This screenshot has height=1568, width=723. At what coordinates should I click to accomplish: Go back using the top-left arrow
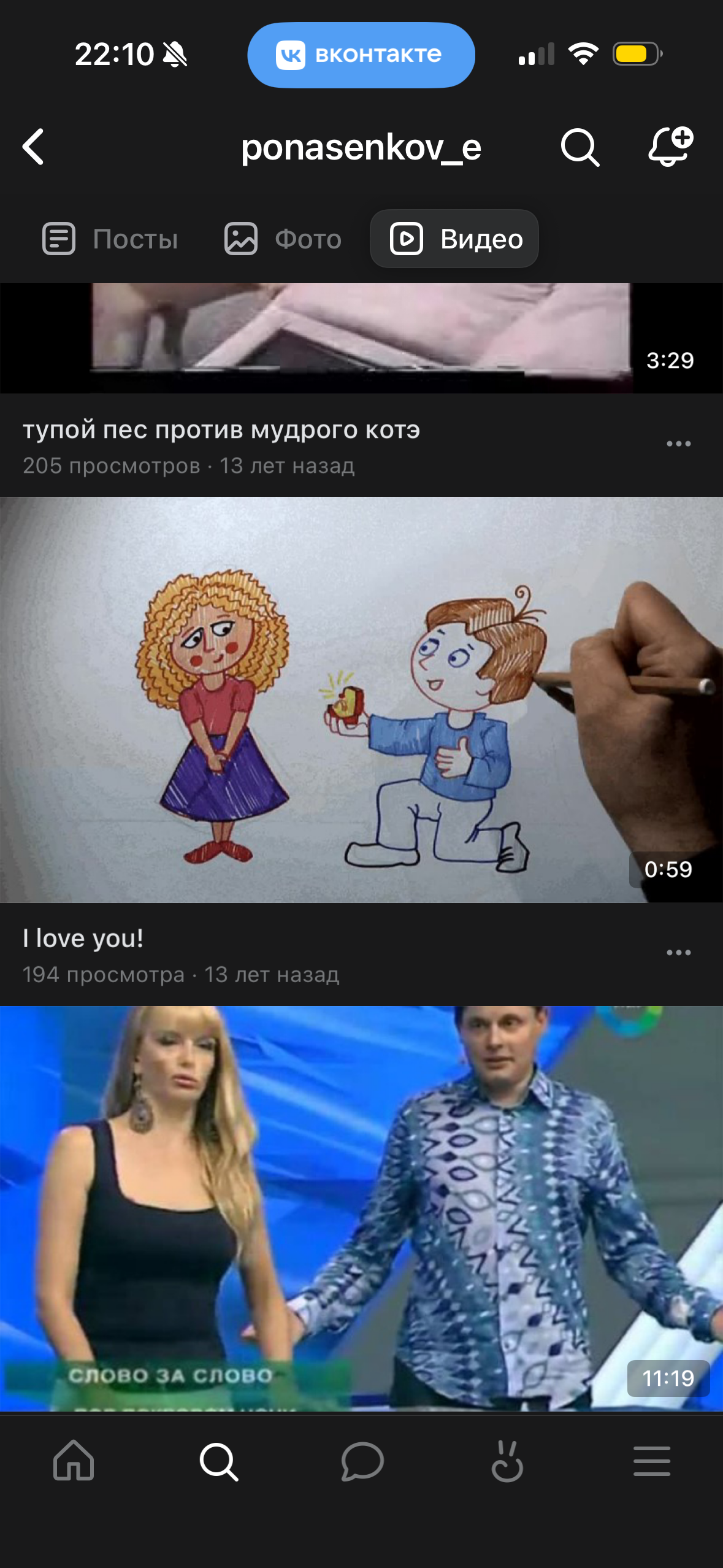(x=34, y=147)
